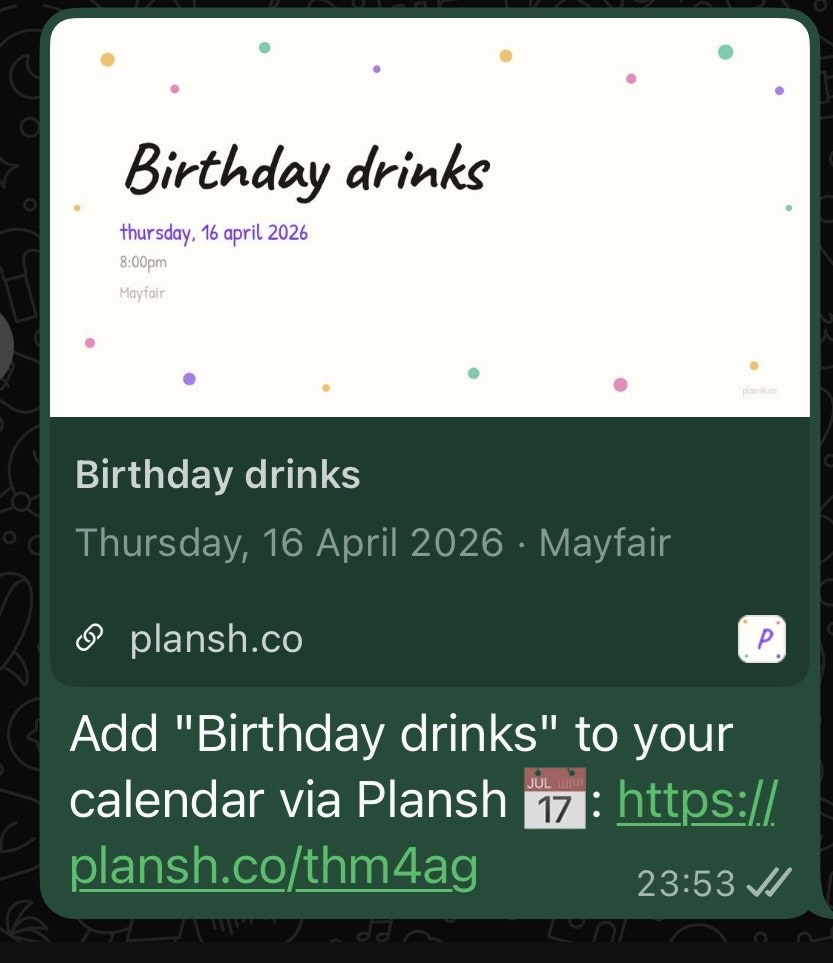Screen dimensions: 833x963
Task: Tap the Plansh "P" logo icon
Action: 761,639
